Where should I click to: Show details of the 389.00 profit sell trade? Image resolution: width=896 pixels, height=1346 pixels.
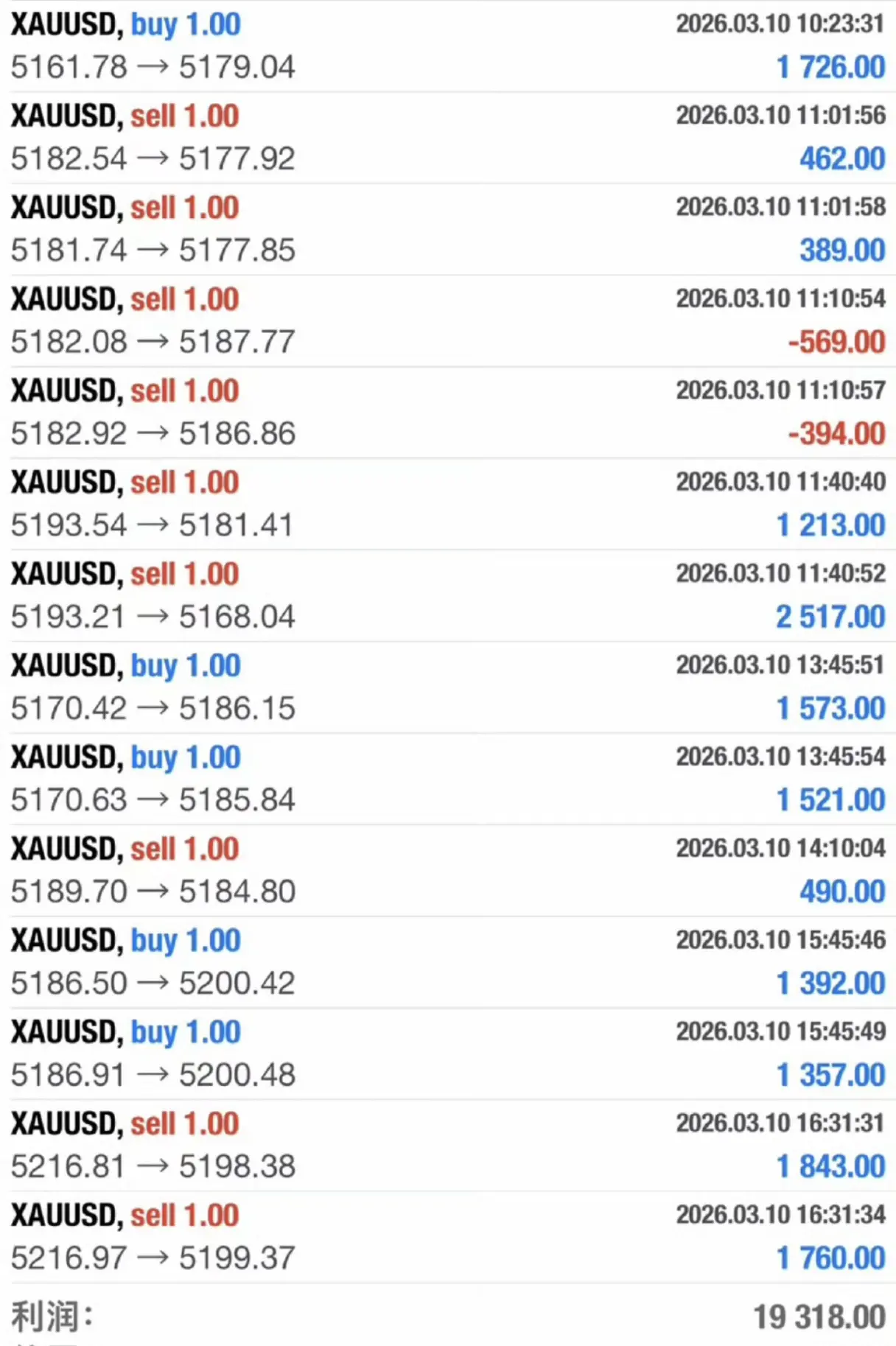coord(448,228)
